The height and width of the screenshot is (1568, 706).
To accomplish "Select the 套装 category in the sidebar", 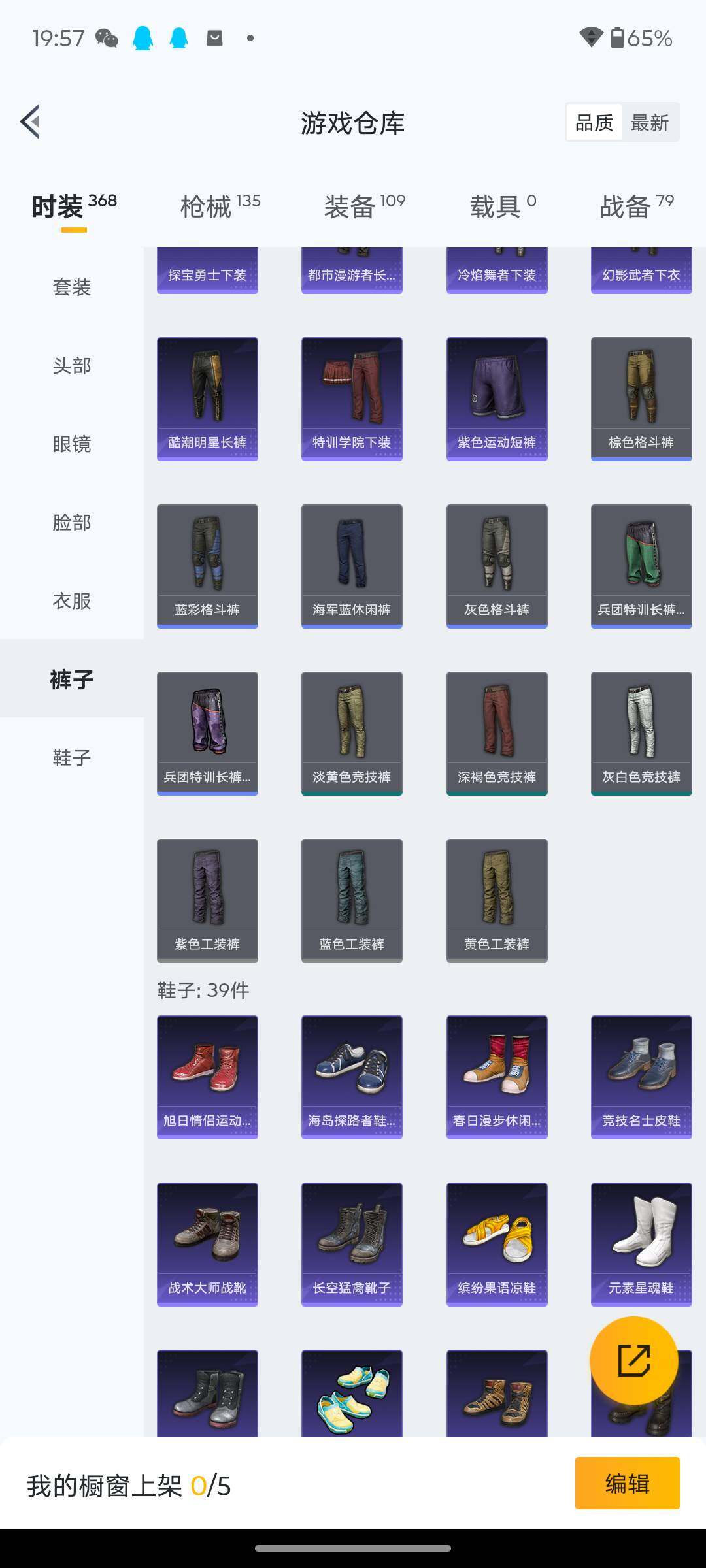I will click(x=72, y=287).
